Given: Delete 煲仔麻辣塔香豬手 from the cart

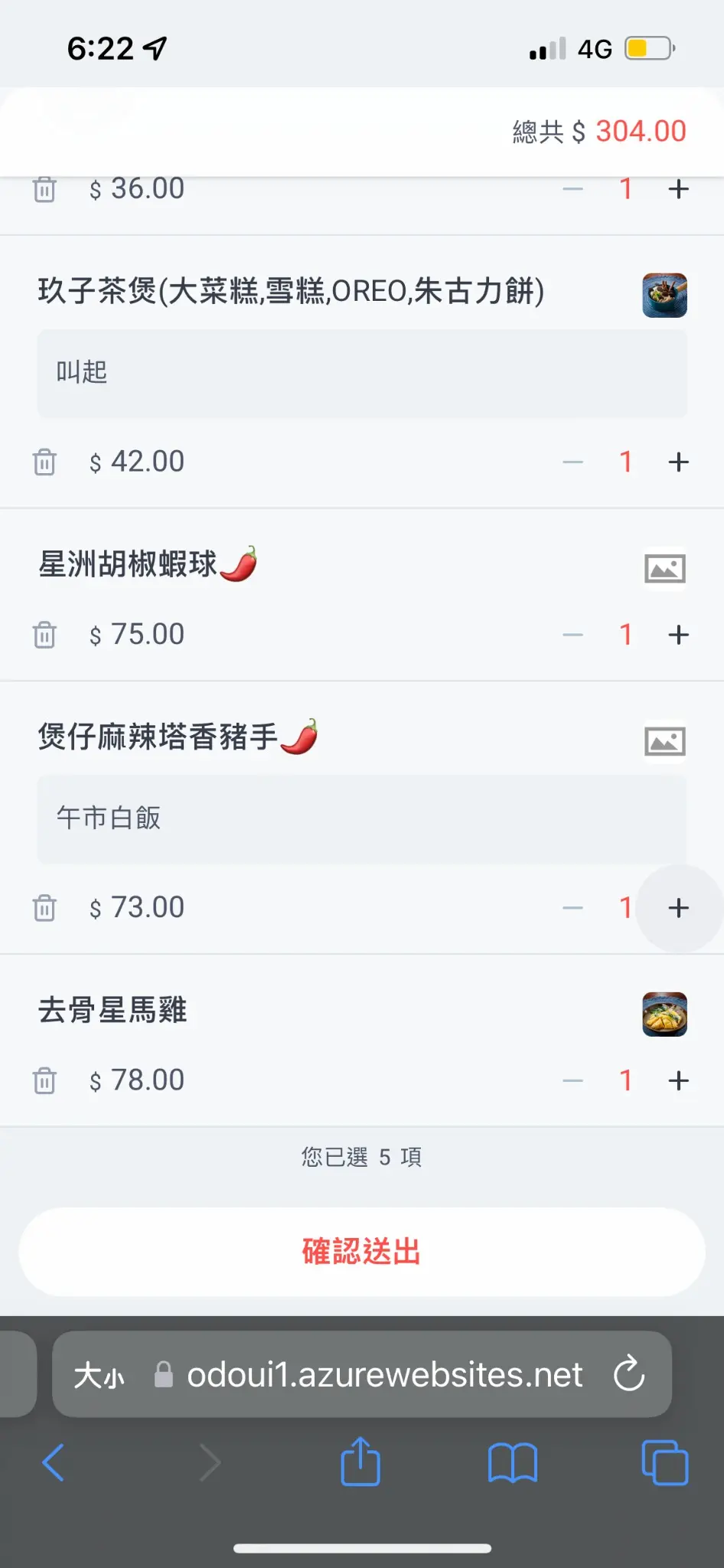Looking at the screenshot, I should (44, 908).
